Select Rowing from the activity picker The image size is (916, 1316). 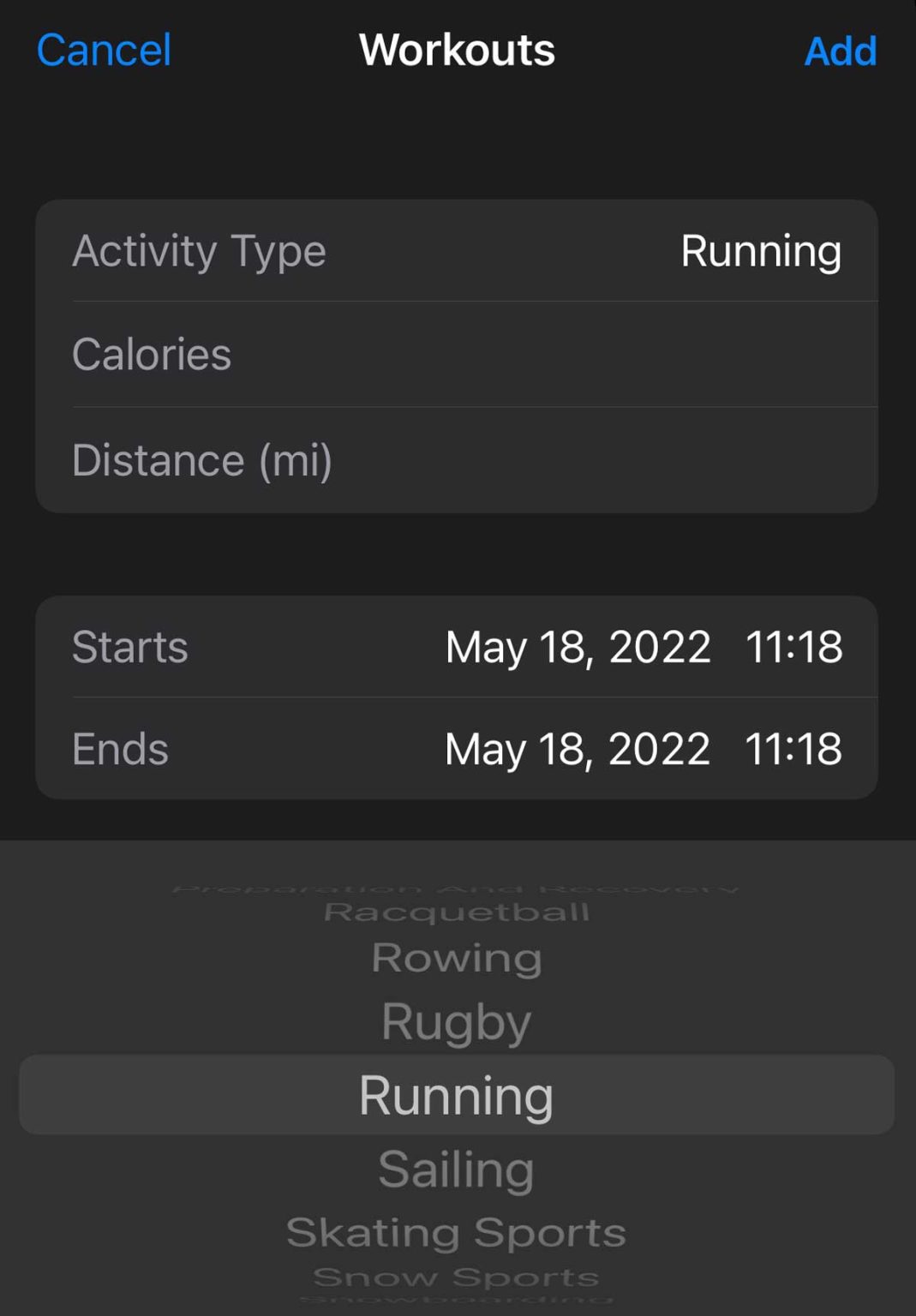point(457,959)
